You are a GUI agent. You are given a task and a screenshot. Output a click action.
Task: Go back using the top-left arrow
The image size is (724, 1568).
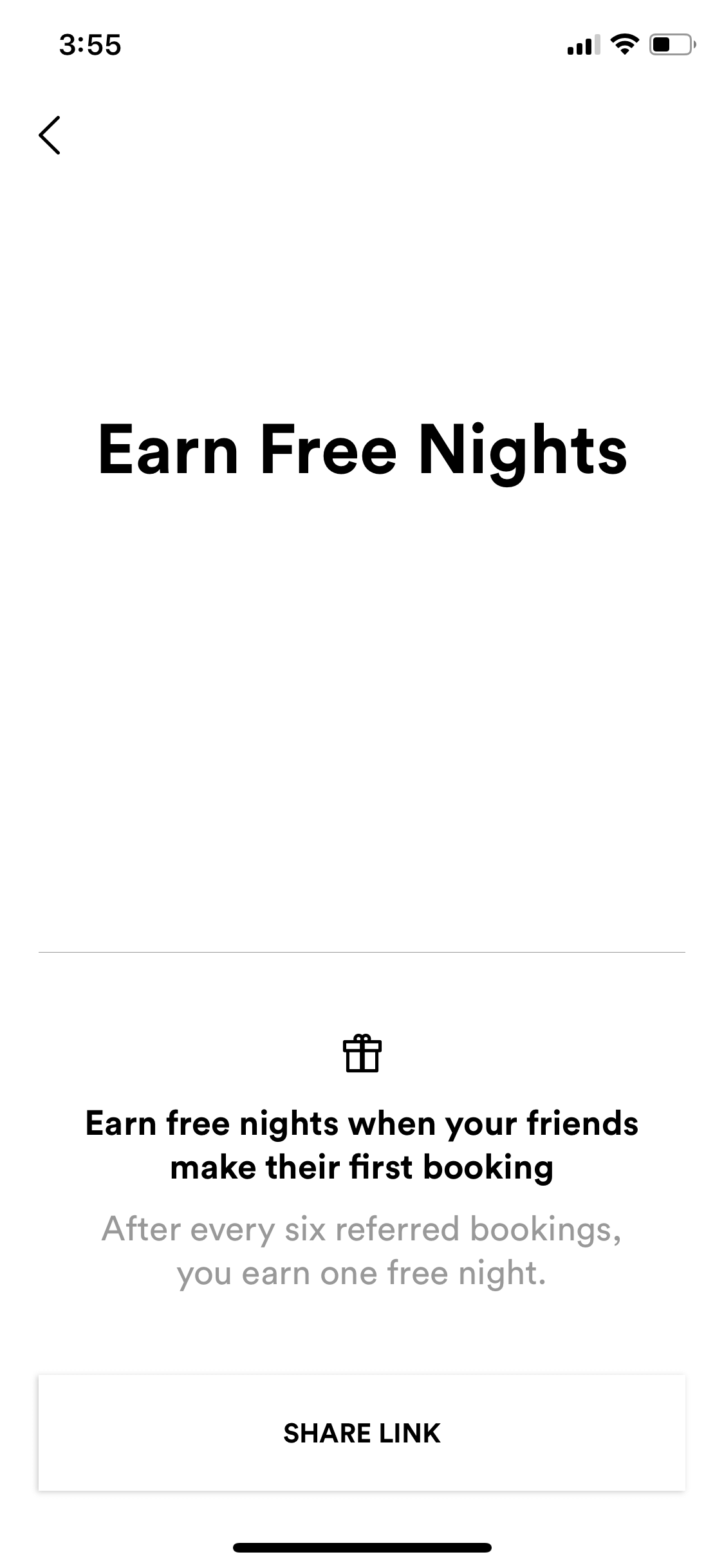pos(50,135)
